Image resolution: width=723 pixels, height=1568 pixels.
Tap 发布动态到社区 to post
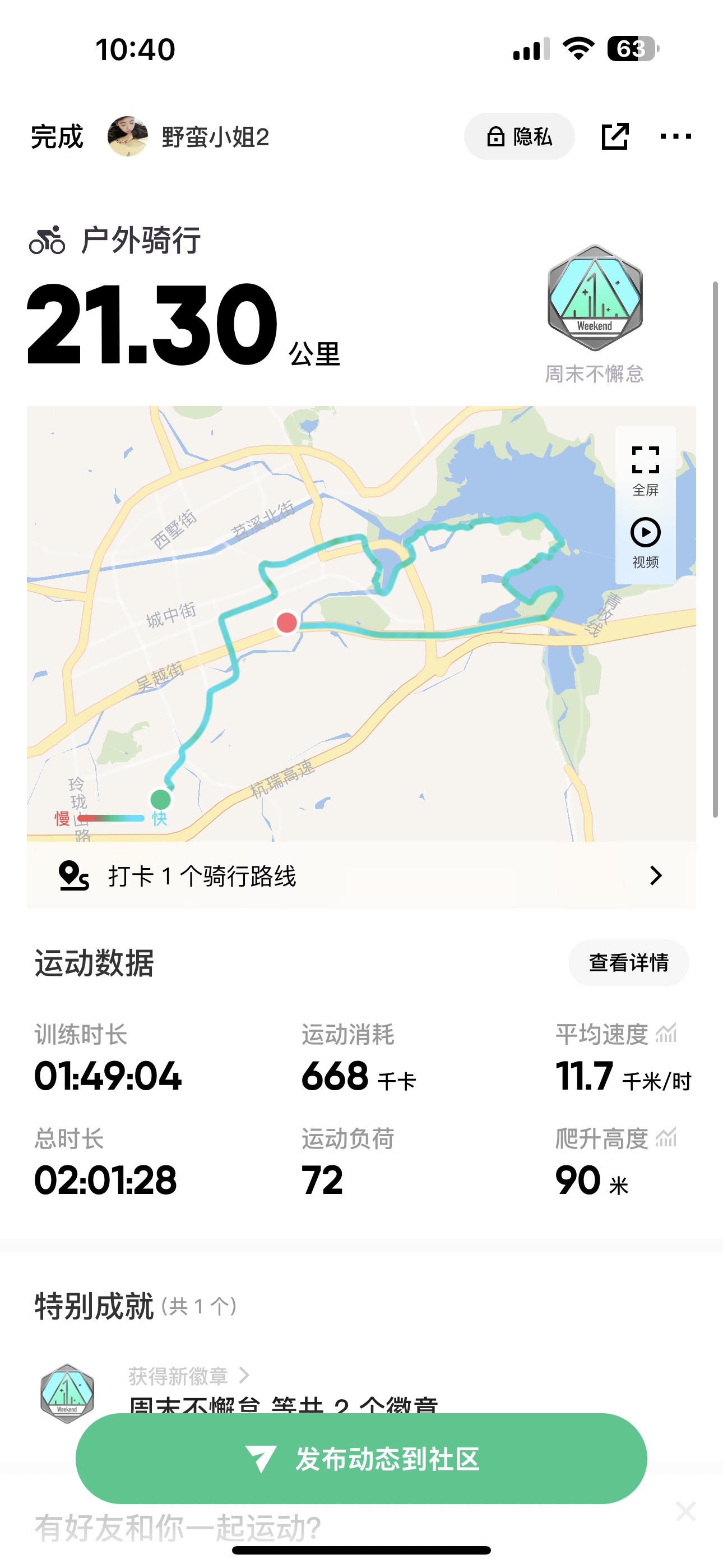coord(361,1459)
